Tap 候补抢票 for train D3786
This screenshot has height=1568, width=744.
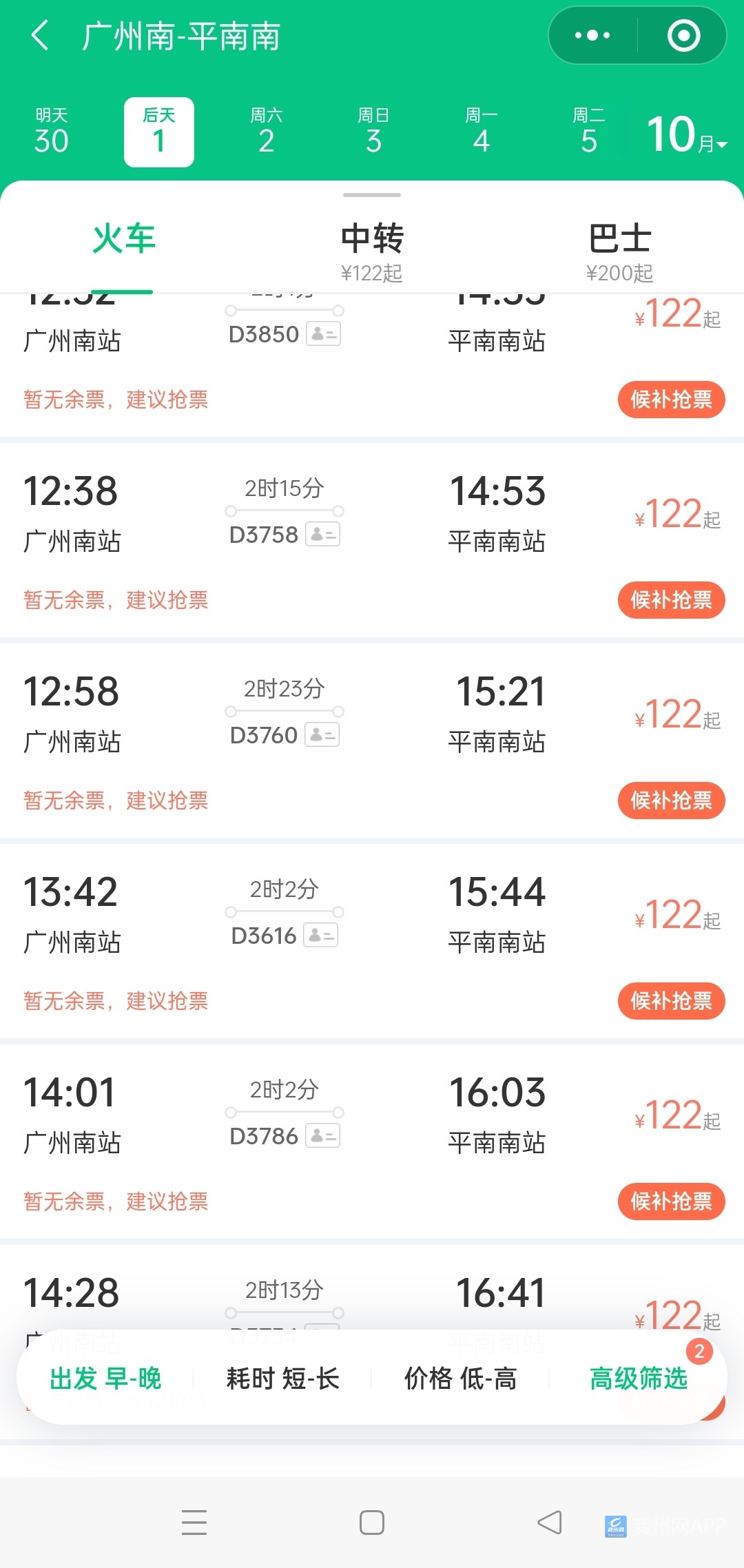(x=671, y=1201)
